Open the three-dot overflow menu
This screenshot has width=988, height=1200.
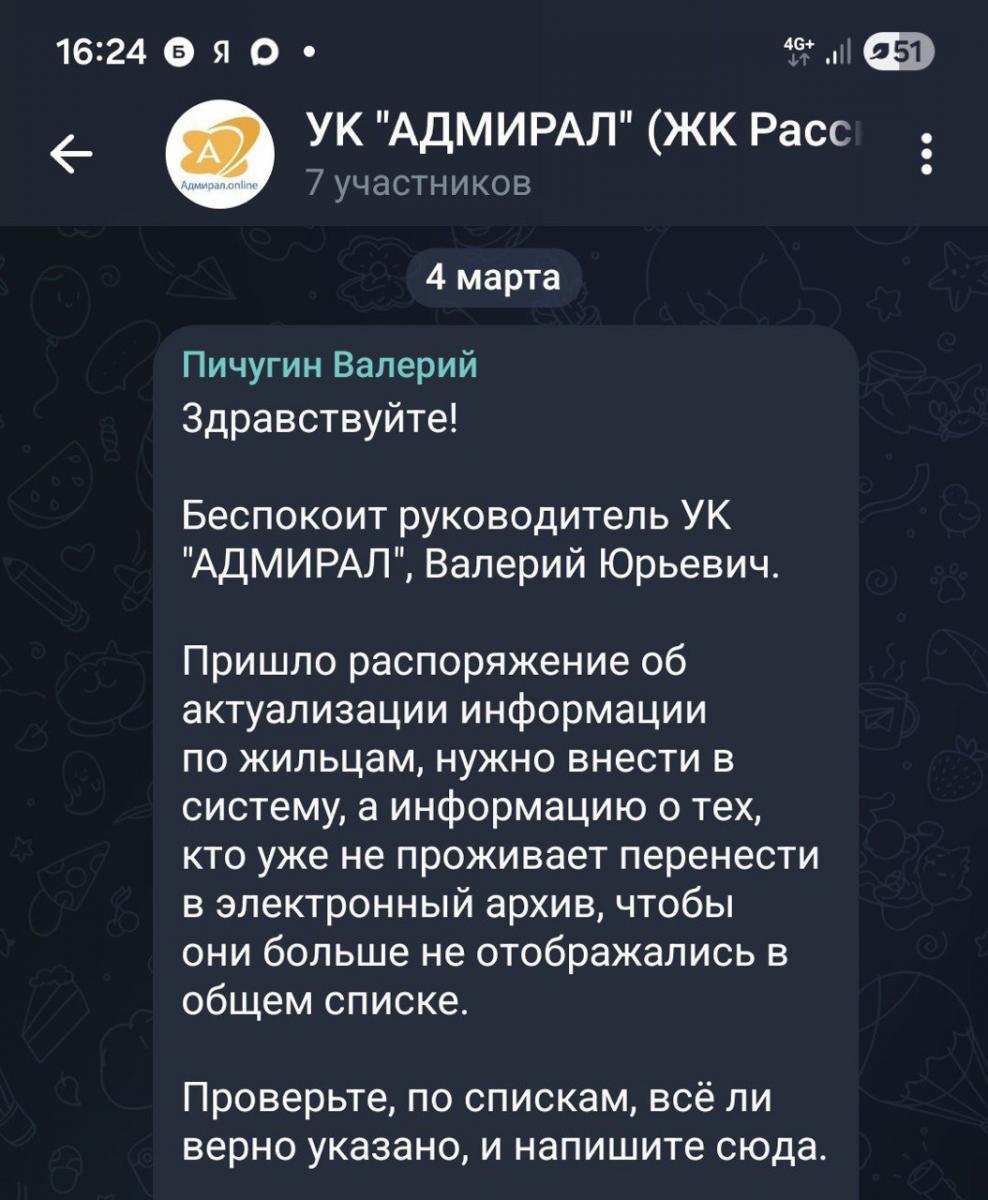pyautogui.click(x=927, y=155)
